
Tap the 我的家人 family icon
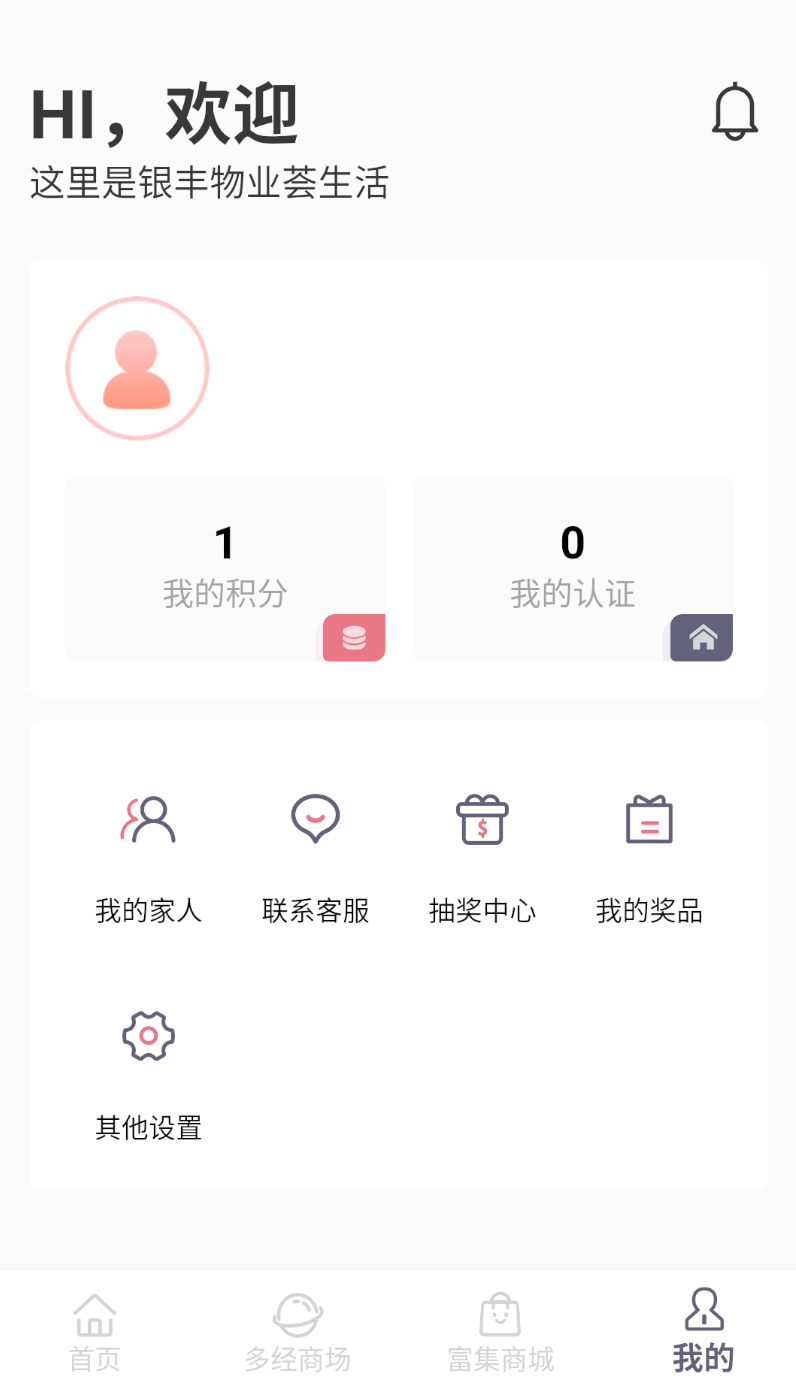148,818
